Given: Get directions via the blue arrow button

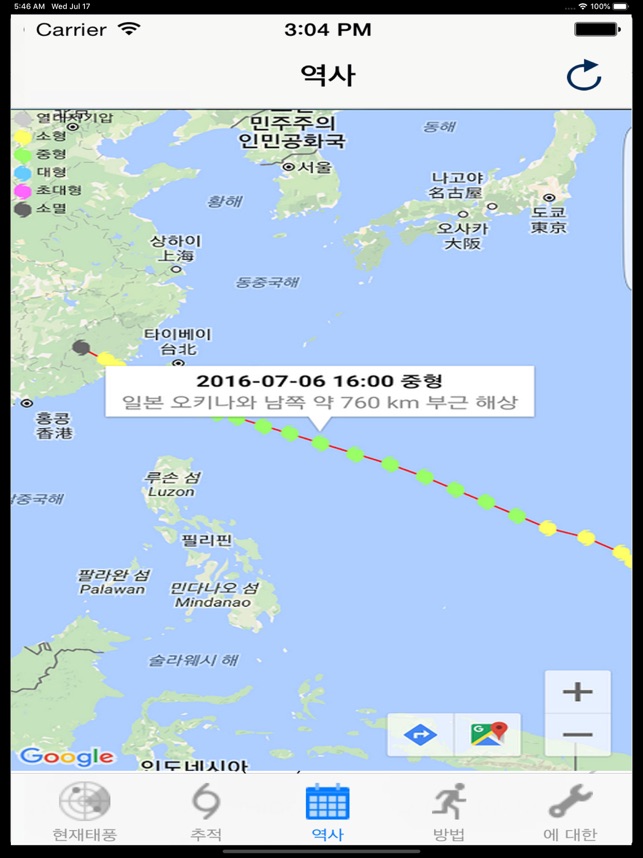Looking at the screenshot, I should [420, 735].
